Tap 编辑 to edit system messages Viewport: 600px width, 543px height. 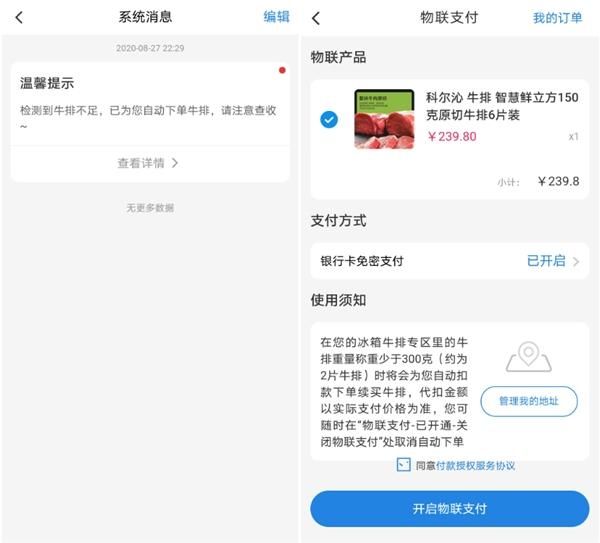[276, 17]
